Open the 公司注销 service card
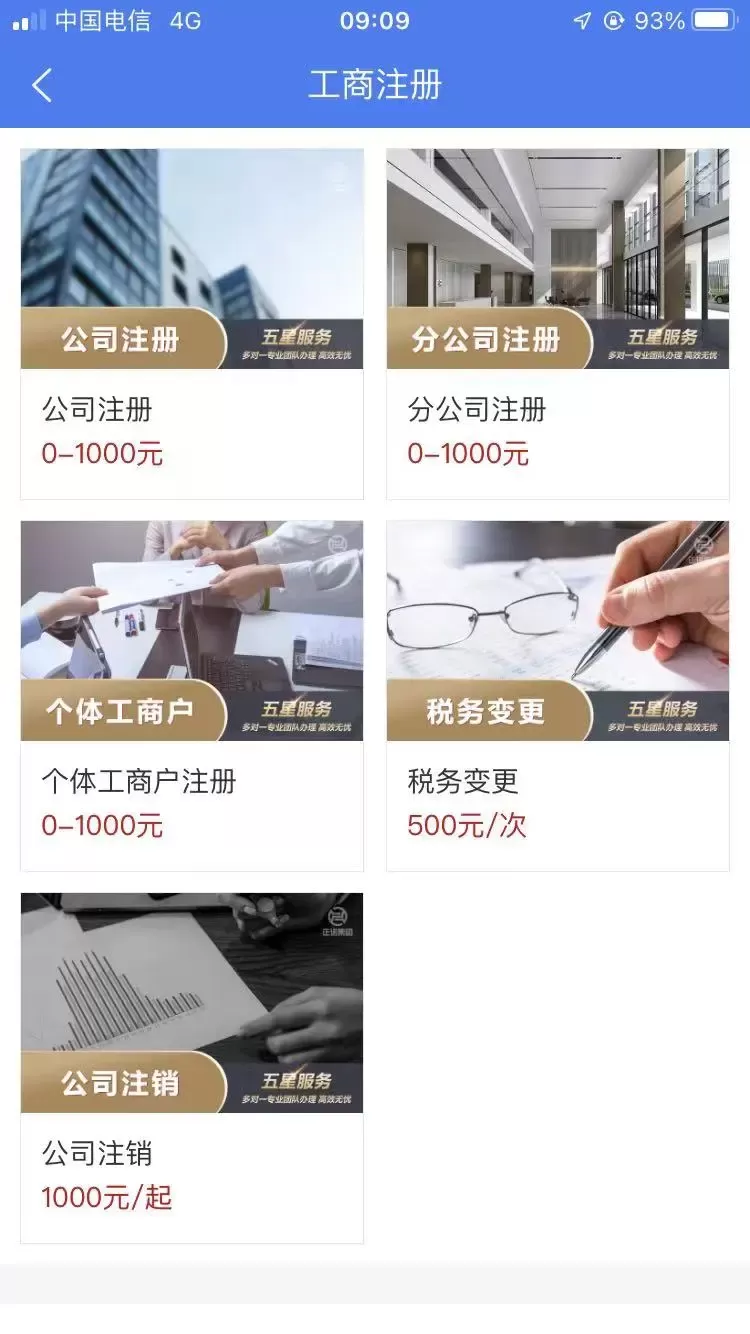Screen dimensions: 750x1334 pyautogui.click(x=192, y=1067)
